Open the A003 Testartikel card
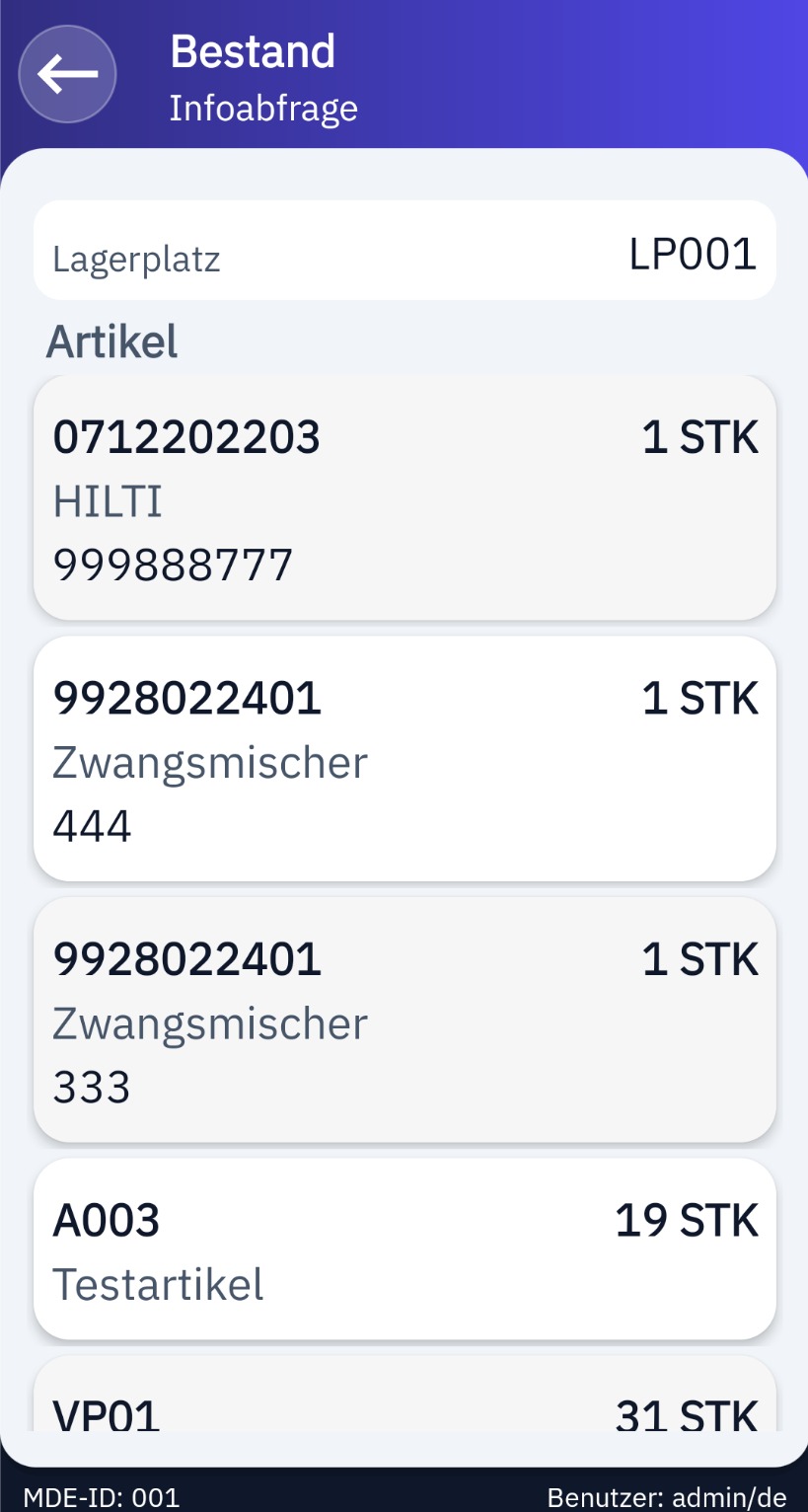The width and height of the screenshot is (808, 1512). point(404,1248)
